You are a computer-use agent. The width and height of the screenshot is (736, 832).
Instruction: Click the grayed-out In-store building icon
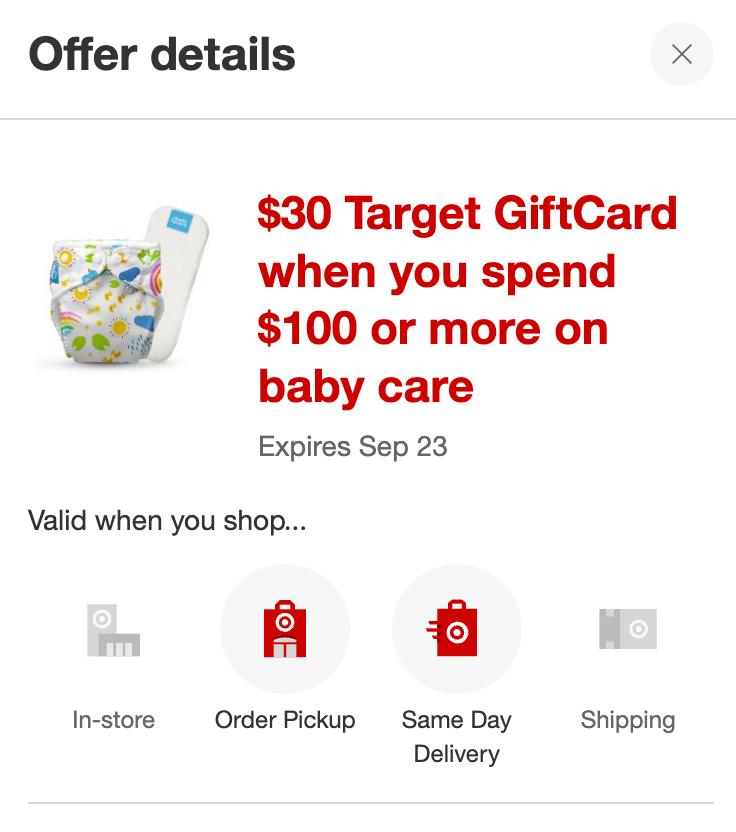(114, 629)
